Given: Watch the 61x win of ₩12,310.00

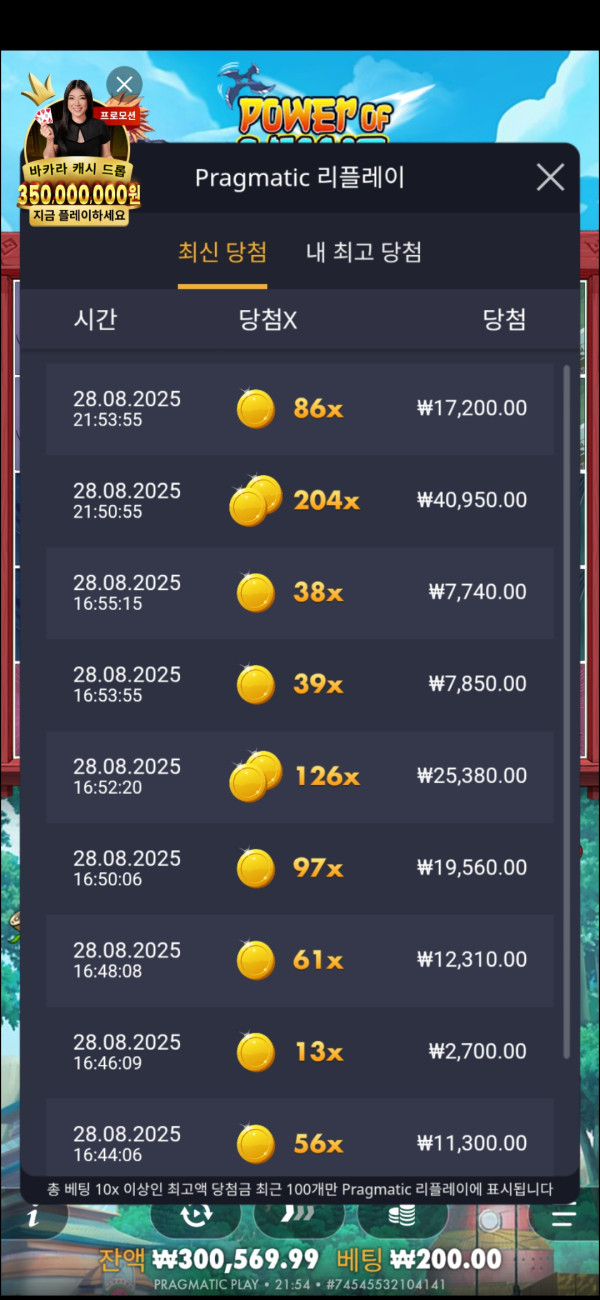Looking at the screenshot, I should tap(300, 961).
